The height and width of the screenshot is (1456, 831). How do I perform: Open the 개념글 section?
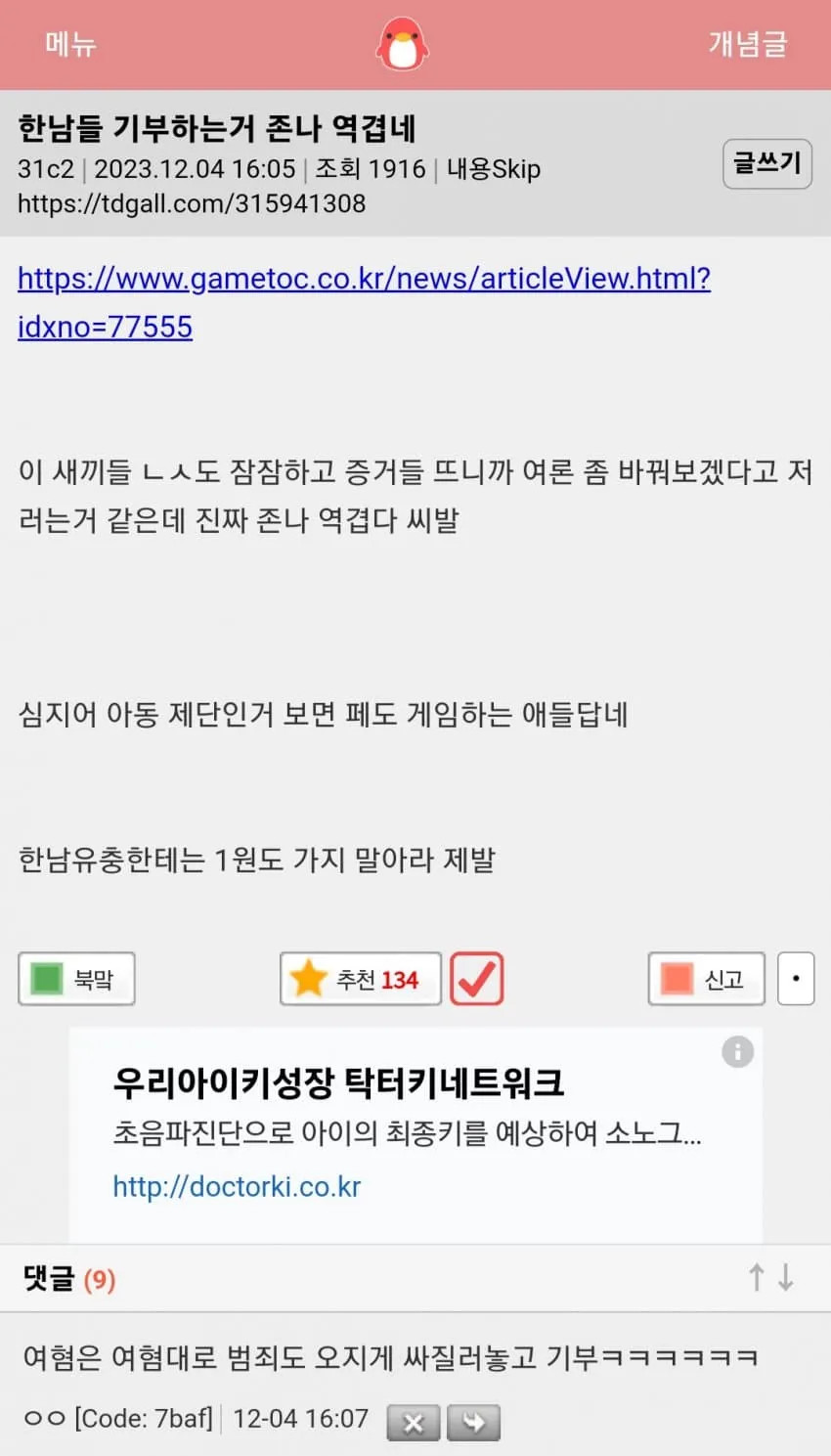pyautogui.click(x=747, y=44)
